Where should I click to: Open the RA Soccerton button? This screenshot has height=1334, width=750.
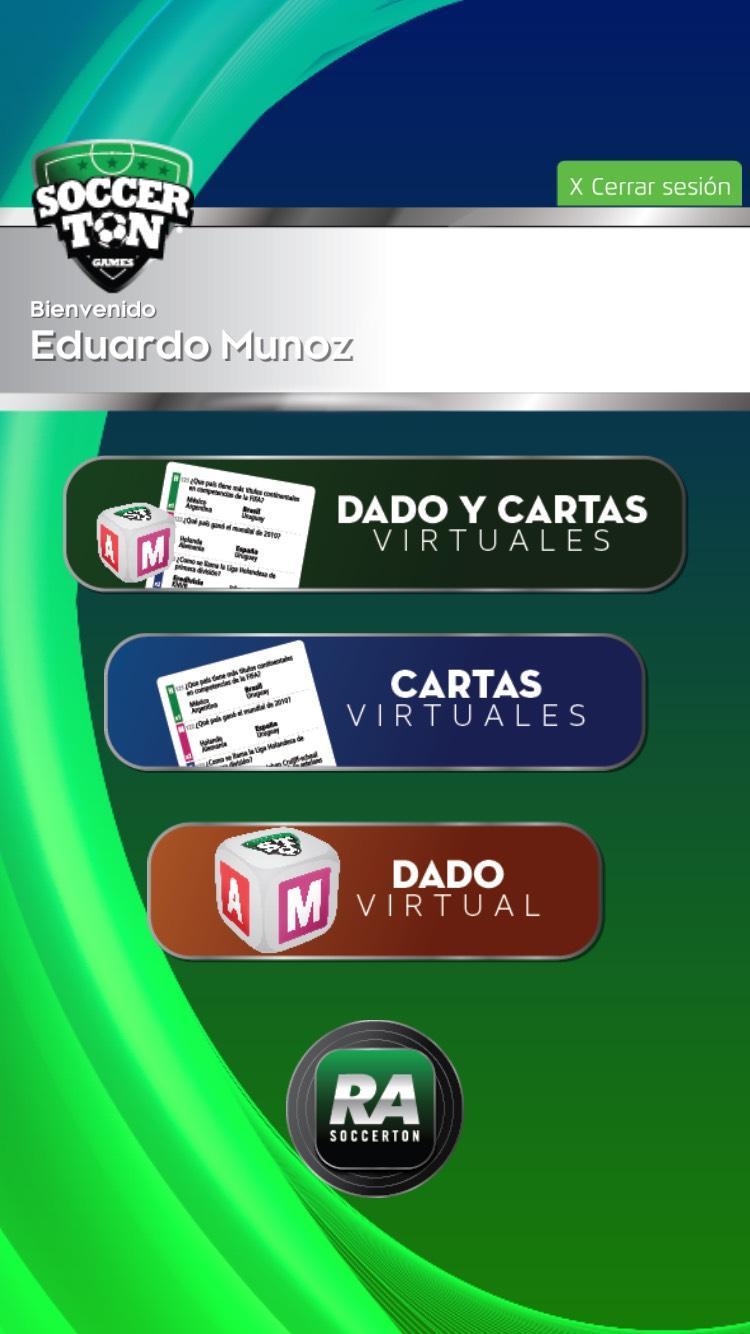(375, 1108)
